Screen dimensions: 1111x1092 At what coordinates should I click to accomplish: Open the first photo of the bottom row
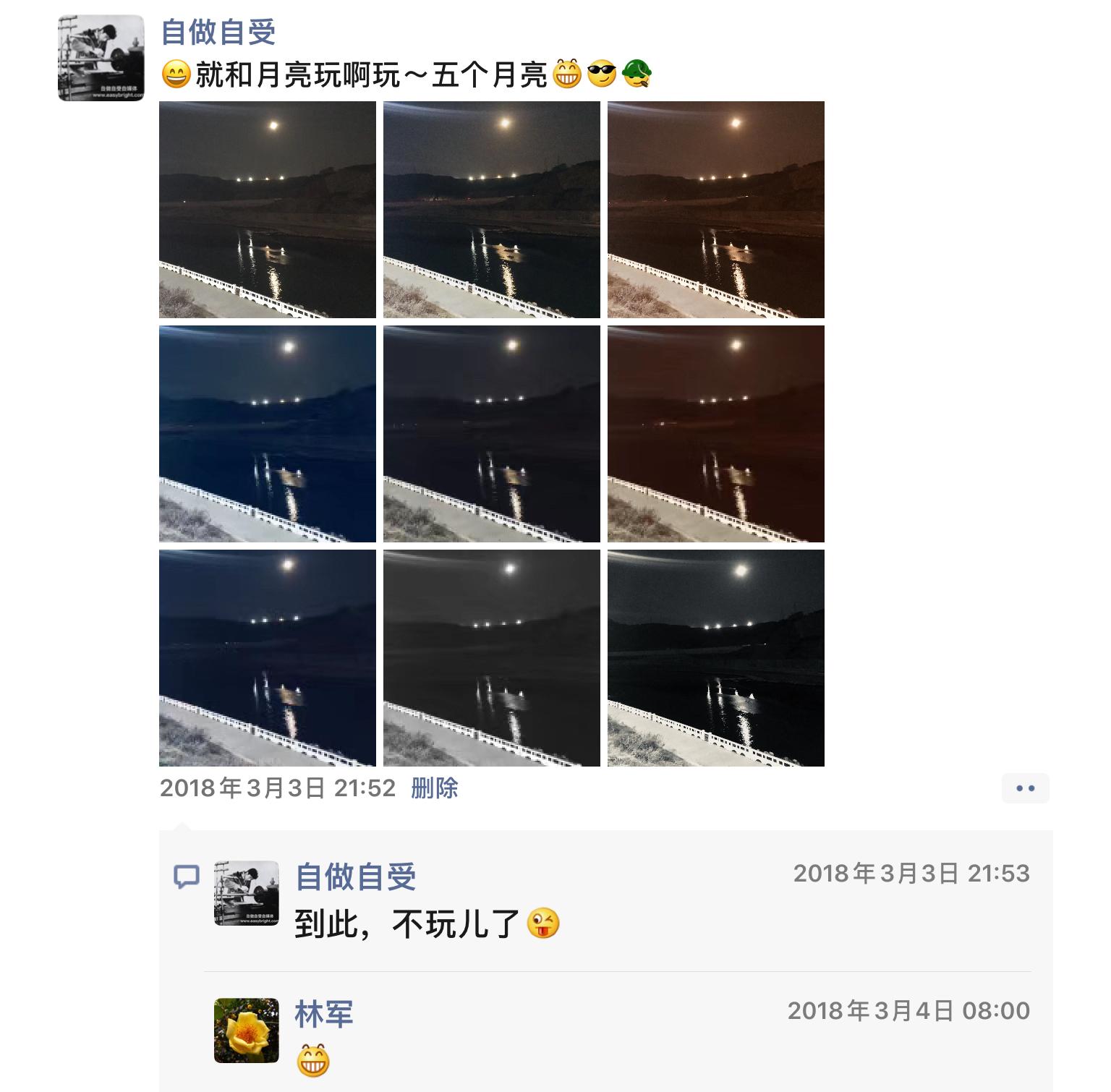(268, 658)
